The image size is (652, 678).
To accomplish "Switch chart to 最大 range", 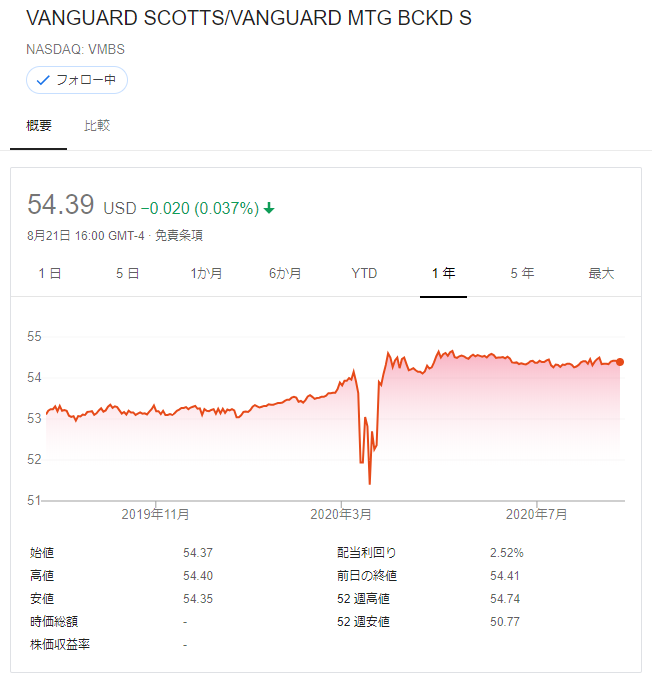I will coord(601,273).
